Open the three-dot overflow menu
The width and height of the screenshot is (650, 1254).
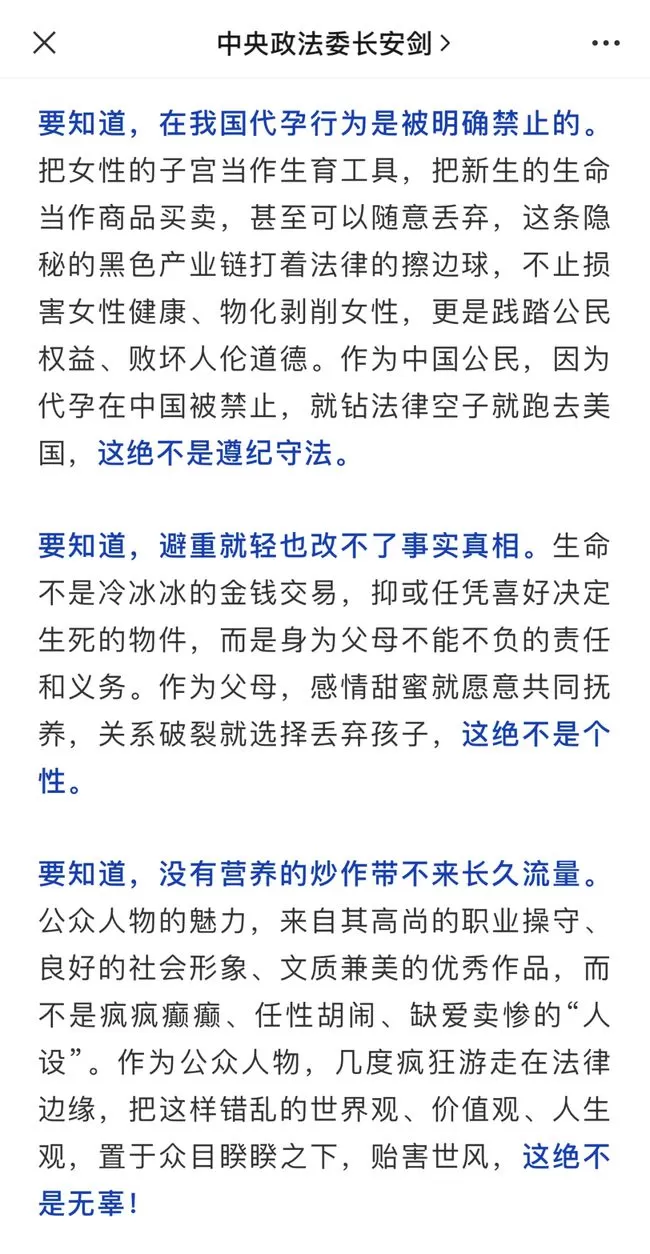(606, 43)
